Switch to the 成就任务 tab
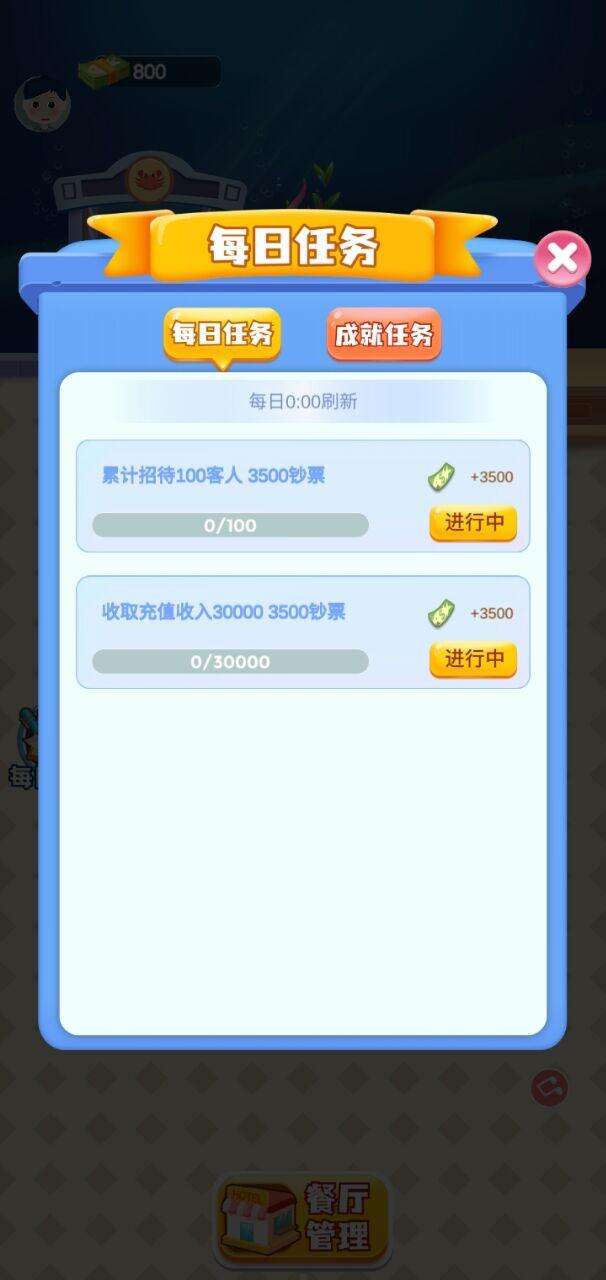Image resolution: width=606 pixels, height=1280 pixels. tap(384, 335)
